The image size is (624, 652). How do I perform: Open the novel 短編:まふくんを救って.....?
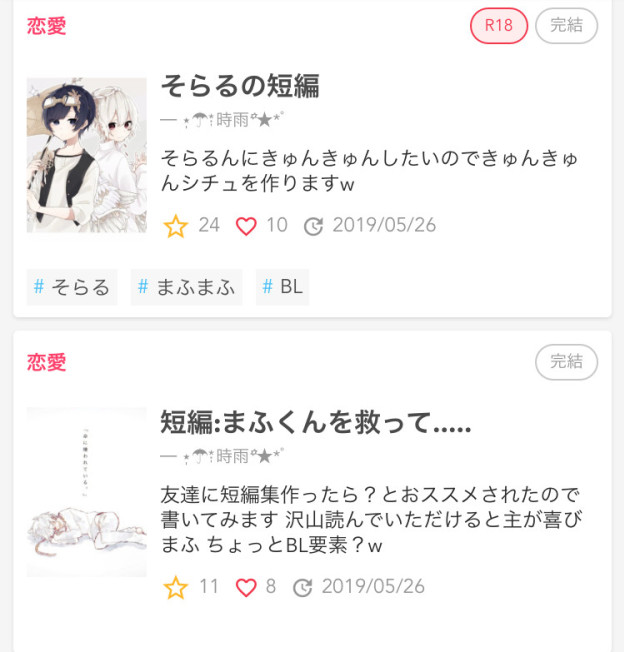pos(315,423)
